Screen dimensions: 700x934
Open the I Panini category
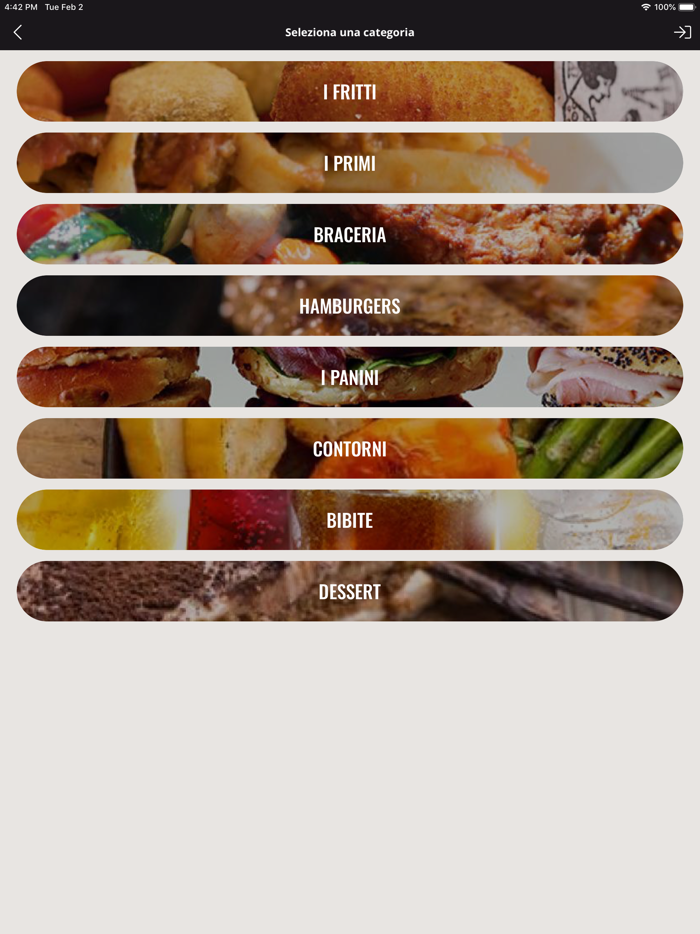pos(350,377)
